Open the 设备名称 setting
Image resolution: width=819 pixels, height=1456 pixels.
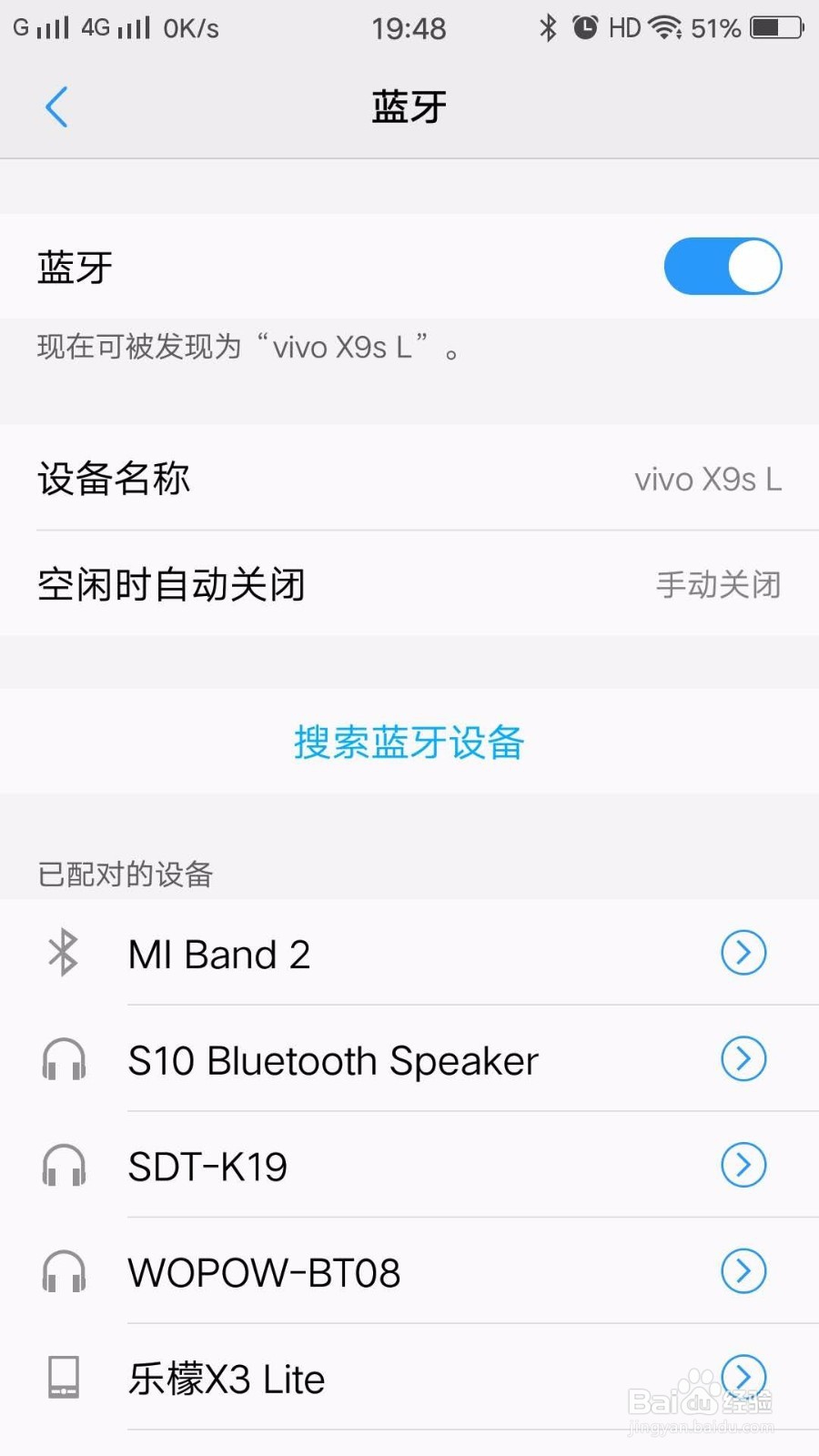pos(409,479)
